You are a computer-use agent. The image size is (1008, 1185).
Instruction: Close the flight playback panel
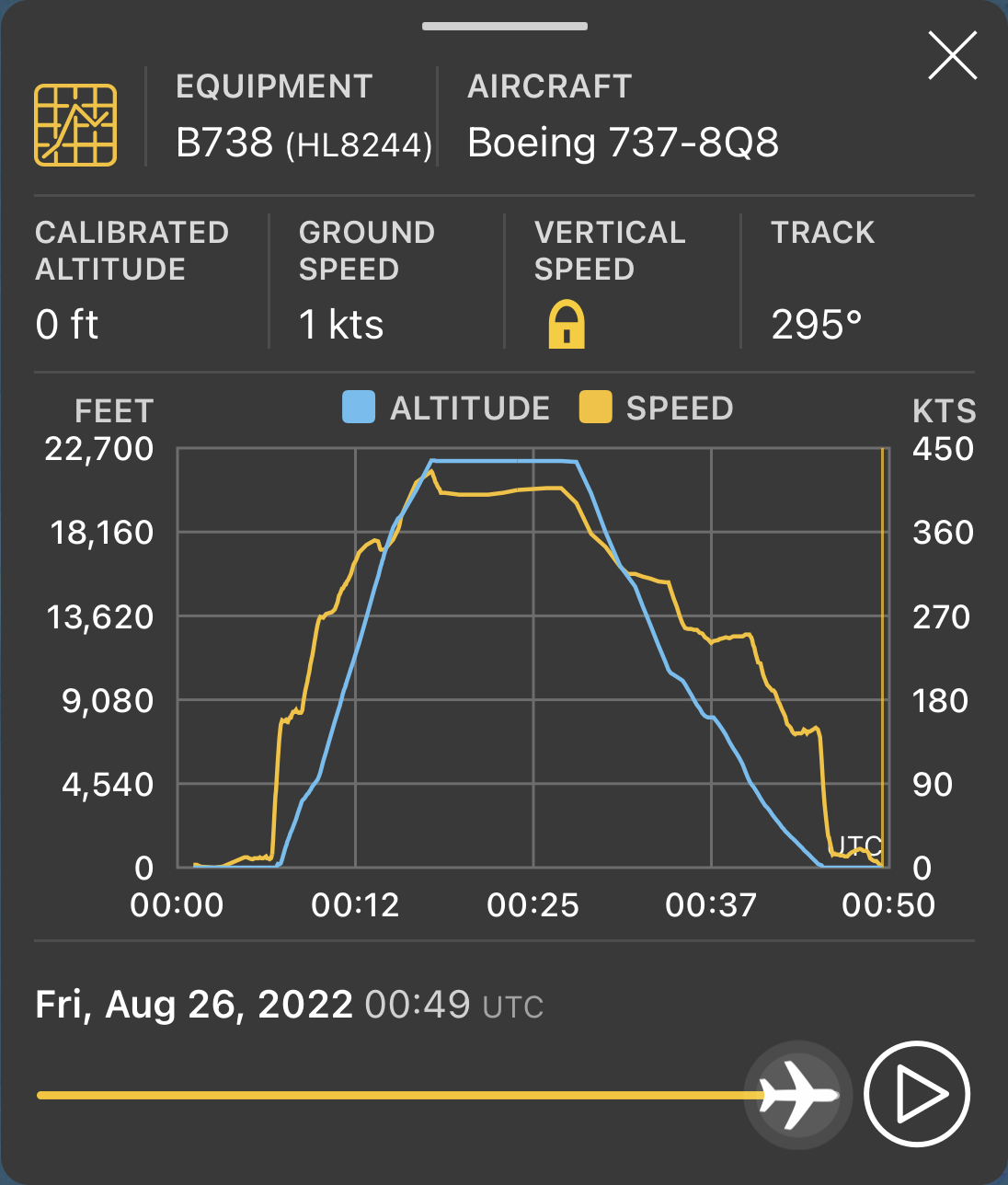952,56
